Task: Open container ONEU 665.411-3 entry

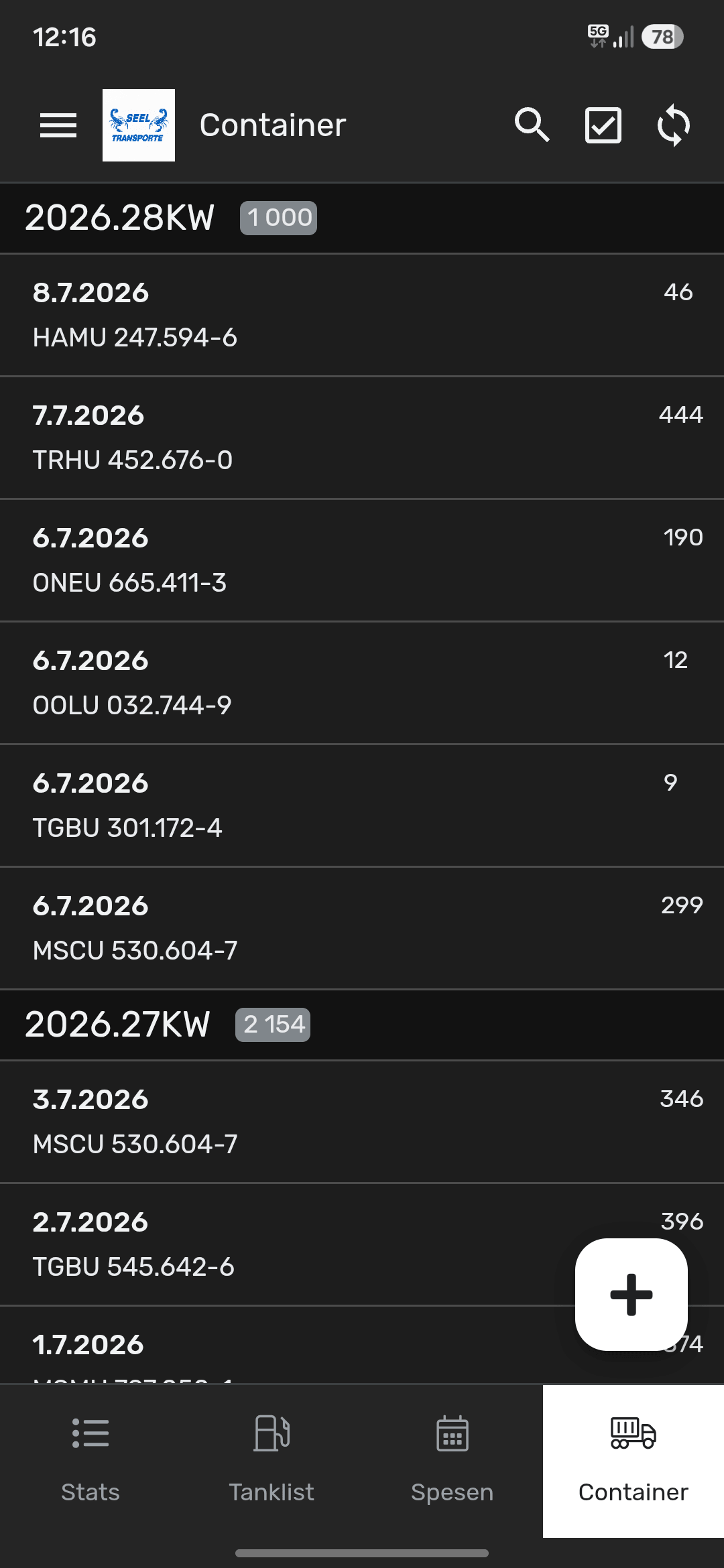Action: pos(362,560)
